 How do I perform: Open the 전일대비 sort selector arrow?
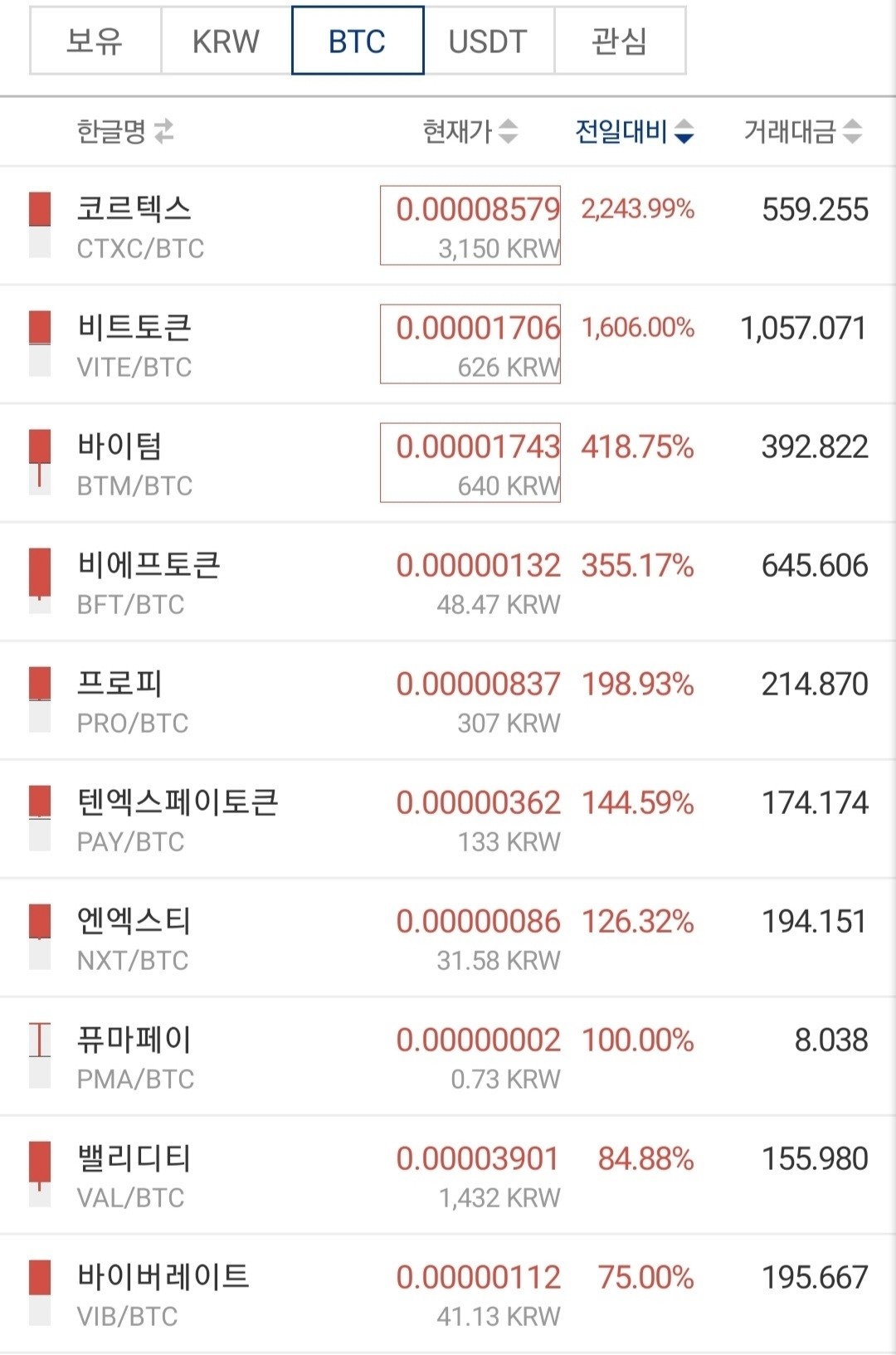(x=684, y=131)
